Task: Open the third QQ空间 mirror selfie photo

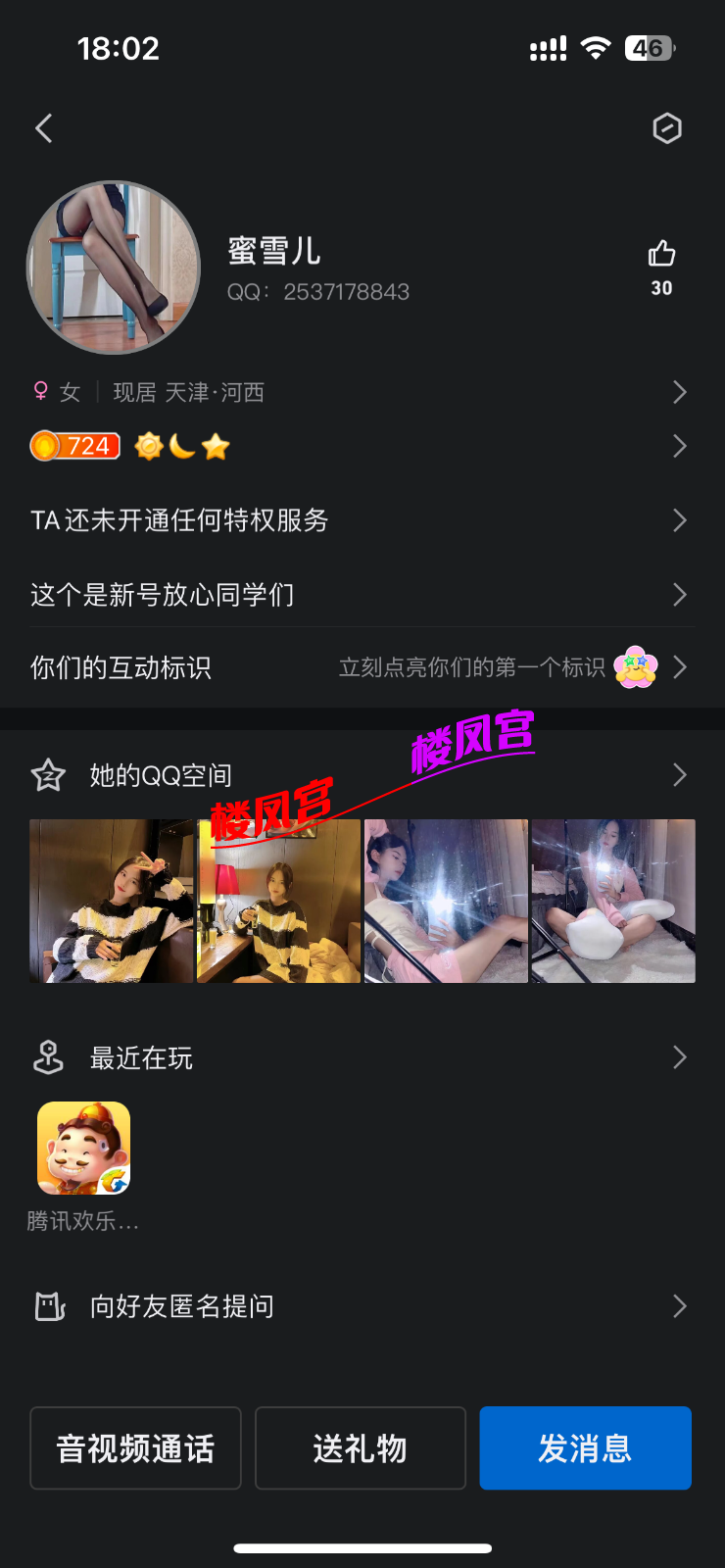Action: coord(446,902)
